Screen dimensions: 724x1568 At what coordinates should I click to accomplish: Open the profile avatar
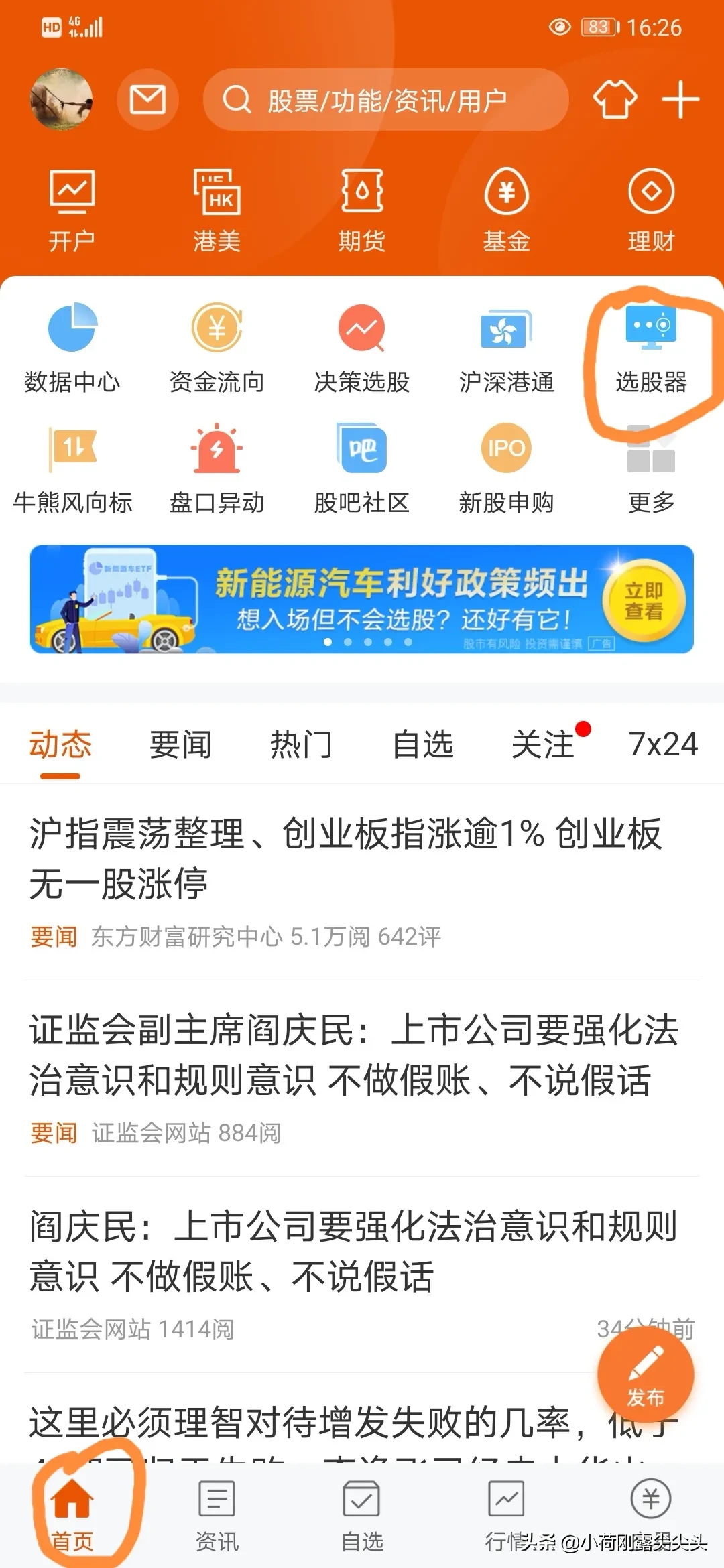coord(61,100)
